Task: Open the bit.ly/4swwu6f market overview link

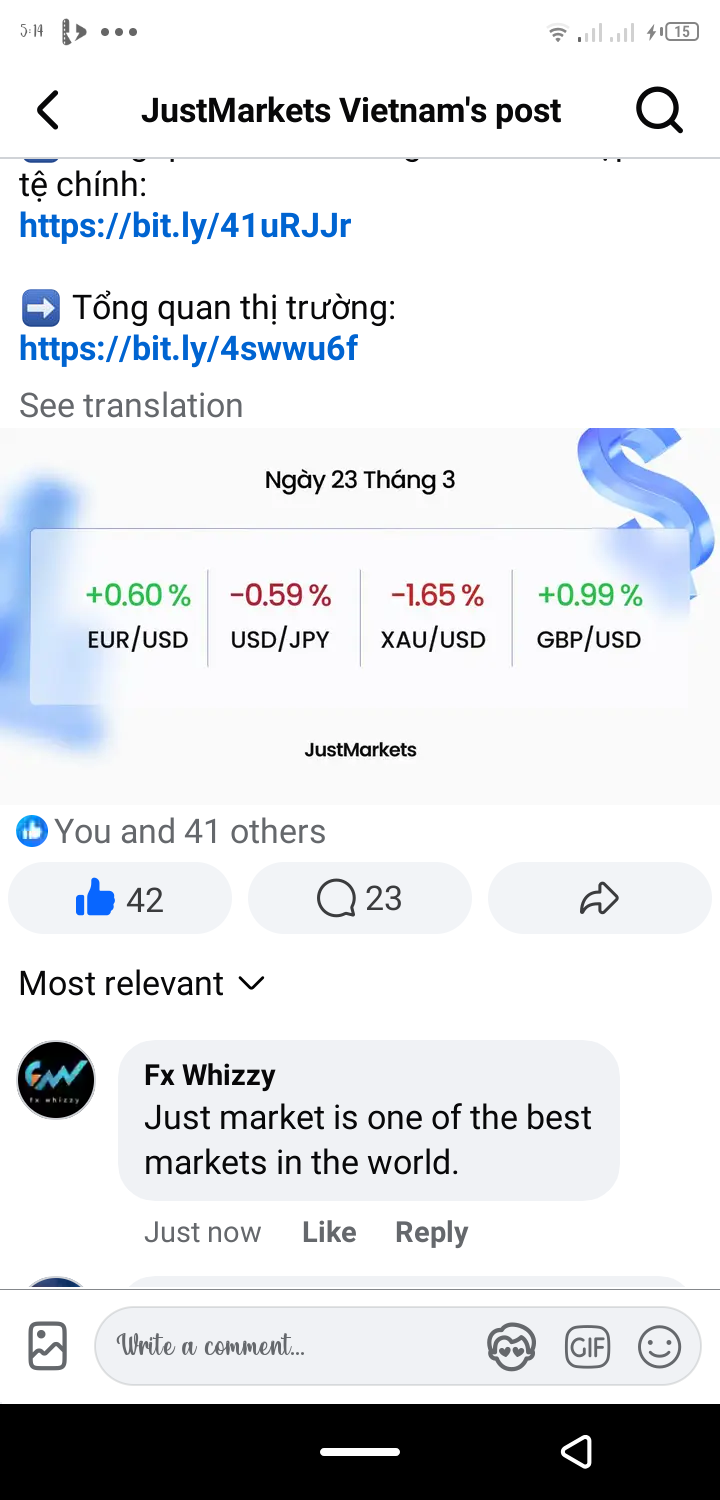Action: tap(188, 348)
